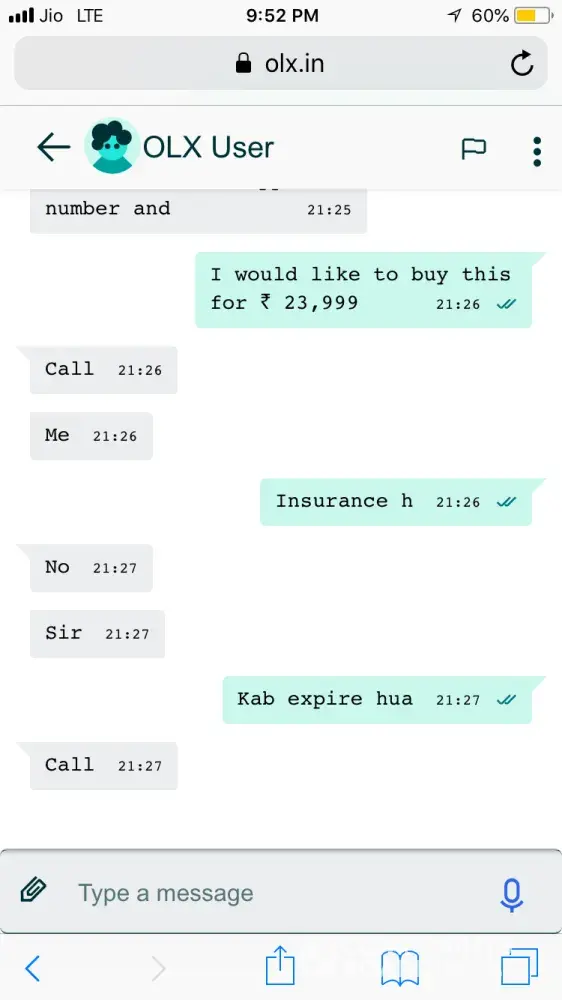Go back from the OLX User chat
This screenshot has height=1000, width=562.
(54, 148)
